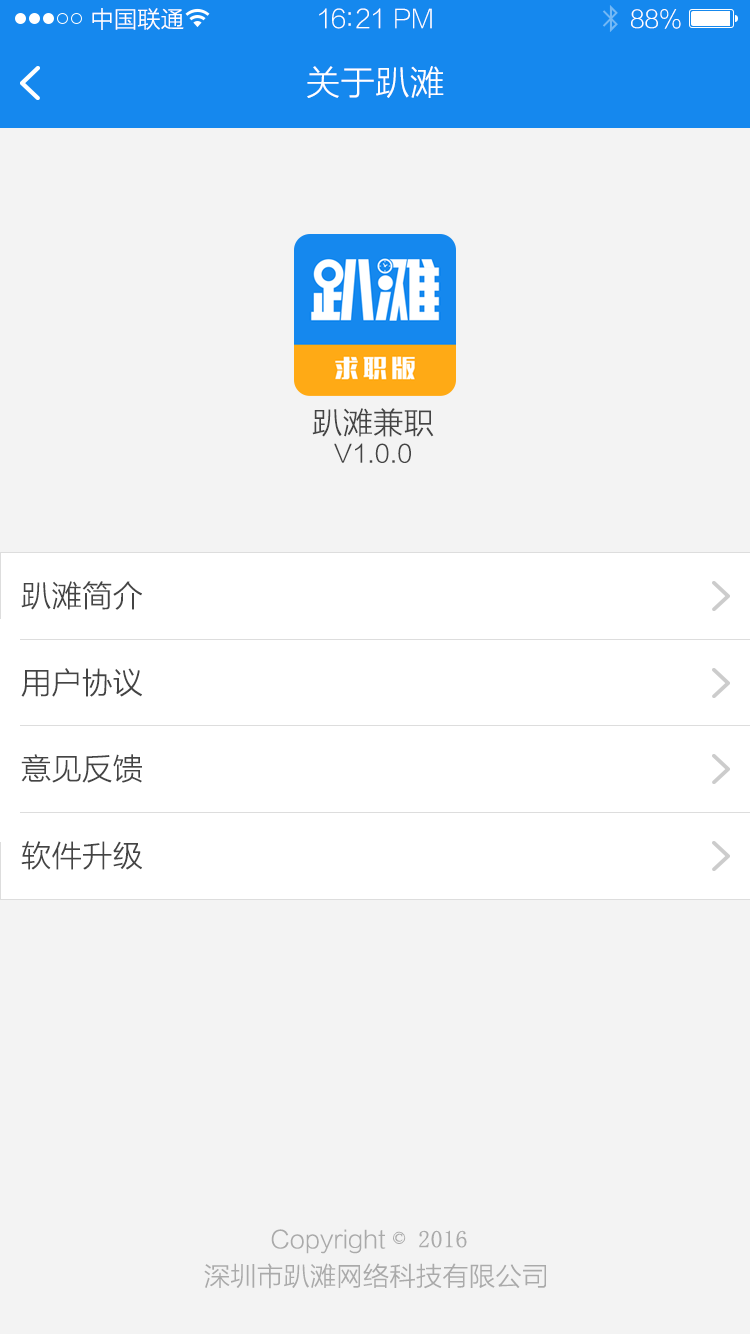Go back using the header arrow
Image resolution: width=750 pixels, height=1334 pixels.
[x=31, y=83]
